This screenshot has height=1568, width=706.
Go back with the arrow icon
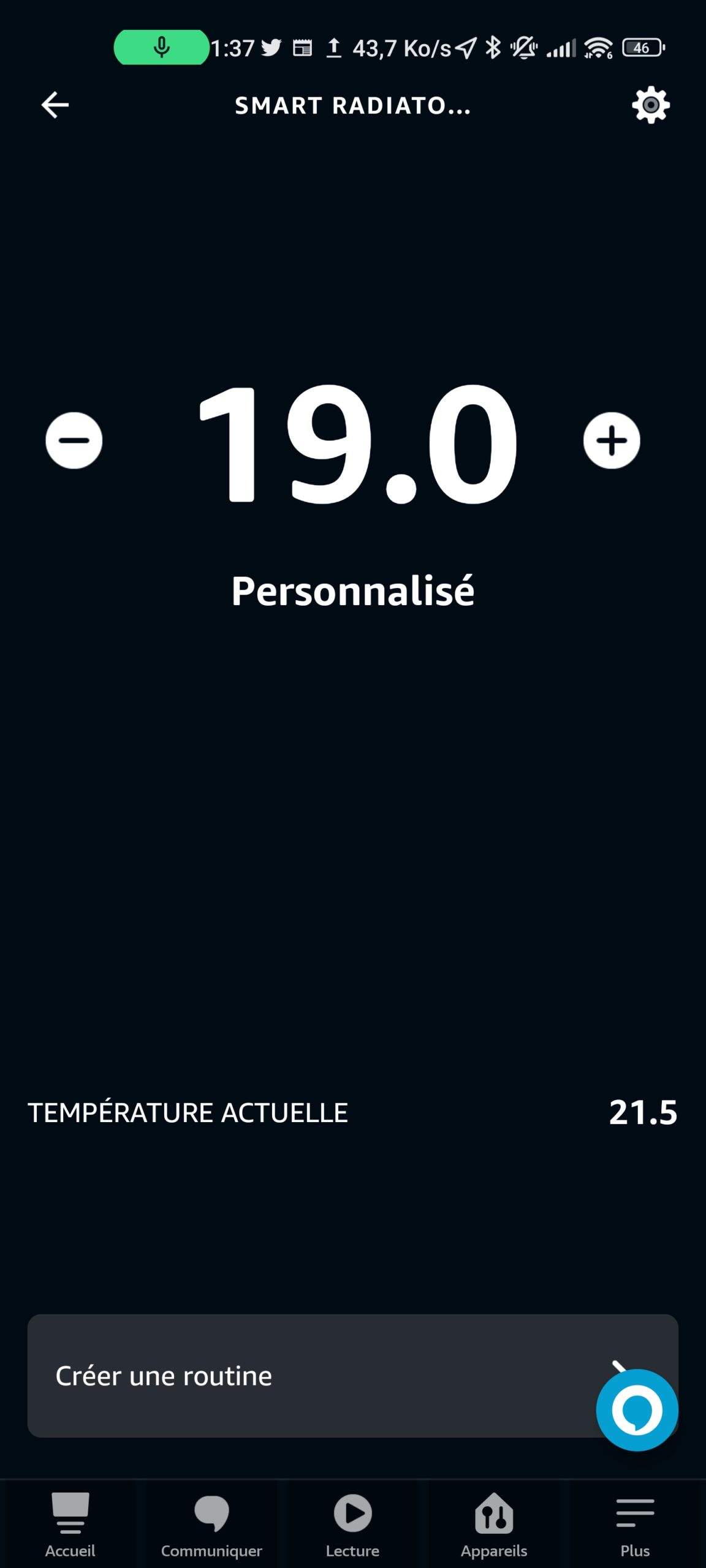(x=55, y=105)
